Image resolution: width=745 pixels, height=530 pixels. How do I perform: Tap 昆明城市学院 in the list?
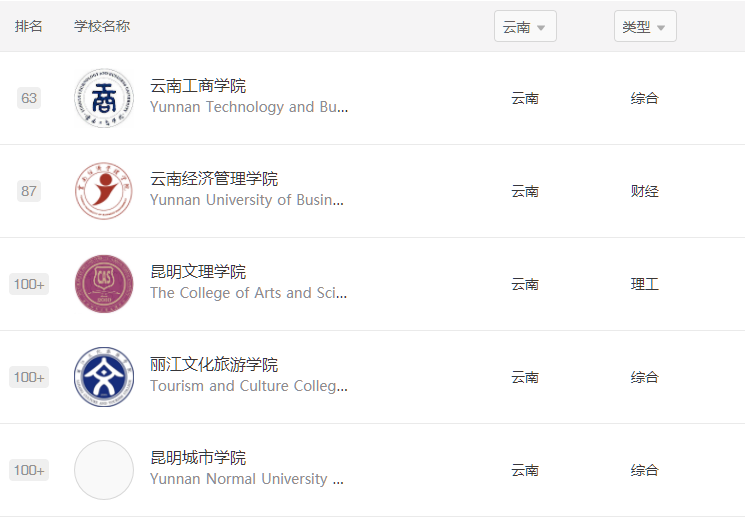click(x=198, y=458)
